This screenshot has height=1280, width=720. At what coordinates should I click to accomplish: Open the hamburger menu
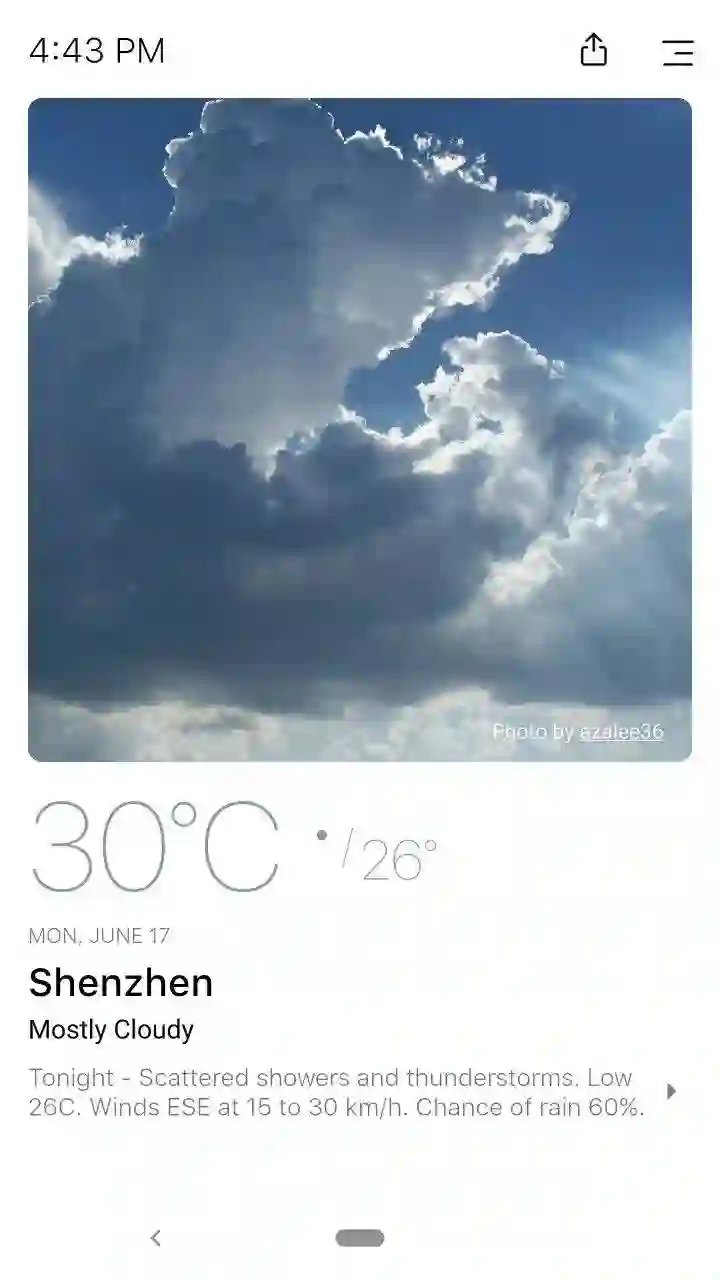coord(677,52)
